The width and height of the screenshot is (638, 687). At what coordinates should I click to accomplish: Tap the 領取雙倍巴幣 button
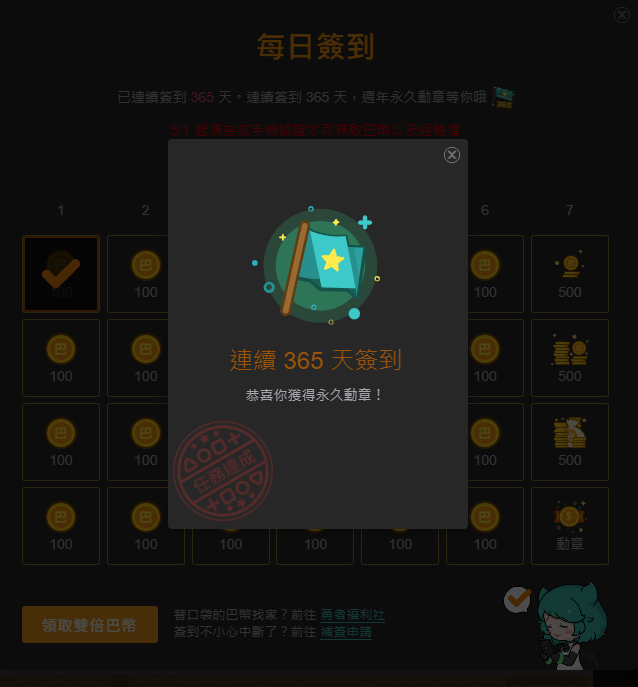coord(90,625)
